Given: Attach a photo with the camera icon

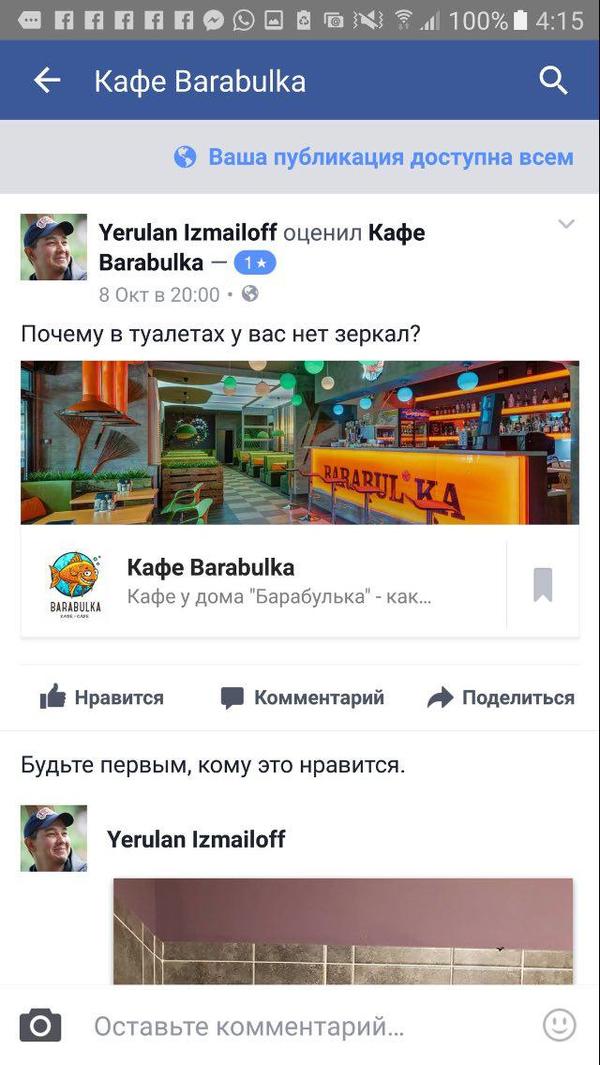Looking at the screenshot, I should (40, 1025).
